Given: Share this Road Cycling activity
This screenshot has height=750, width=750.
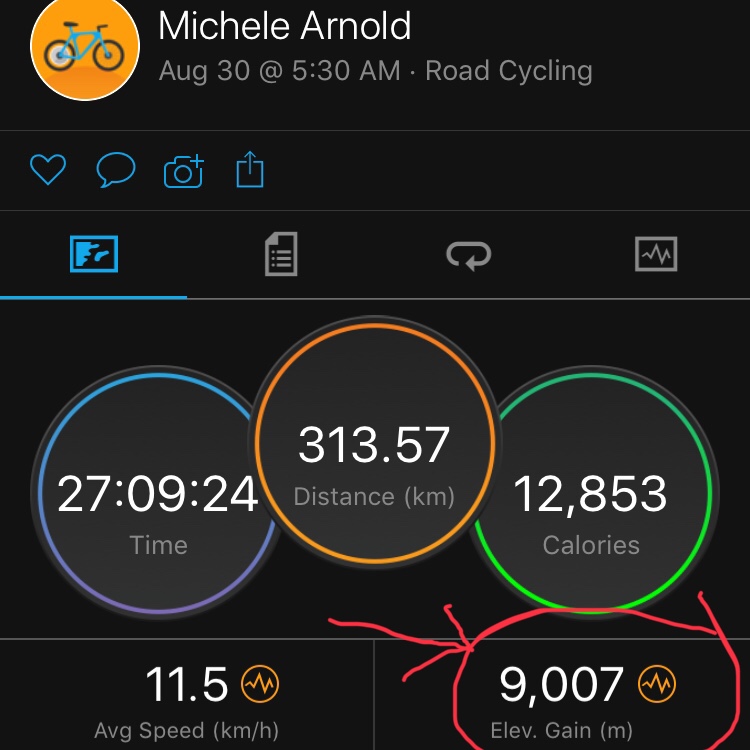Looking at the screenshot, I should [249, 169].
